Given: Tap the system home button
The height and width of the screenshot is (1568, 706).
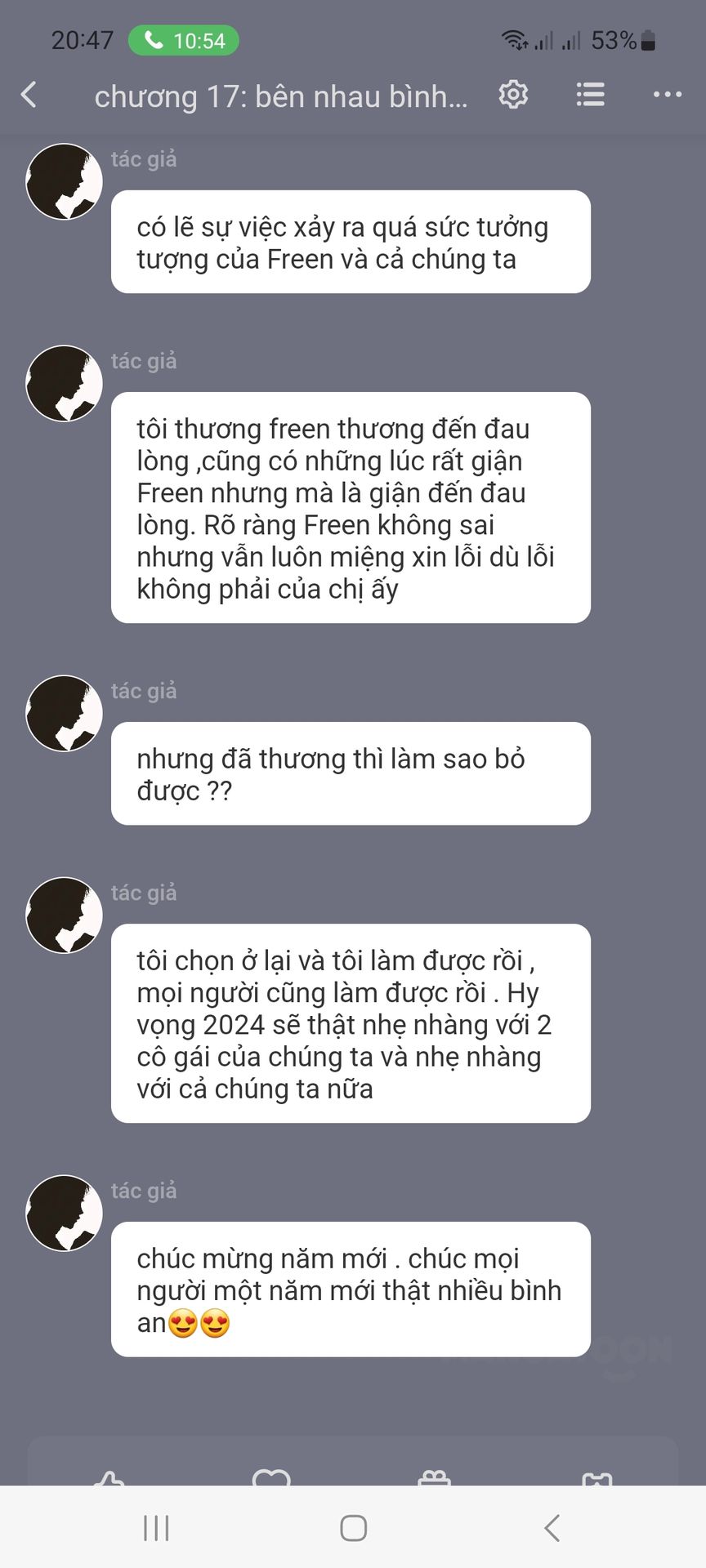Looking at the screenshot, I should 353,1528.
